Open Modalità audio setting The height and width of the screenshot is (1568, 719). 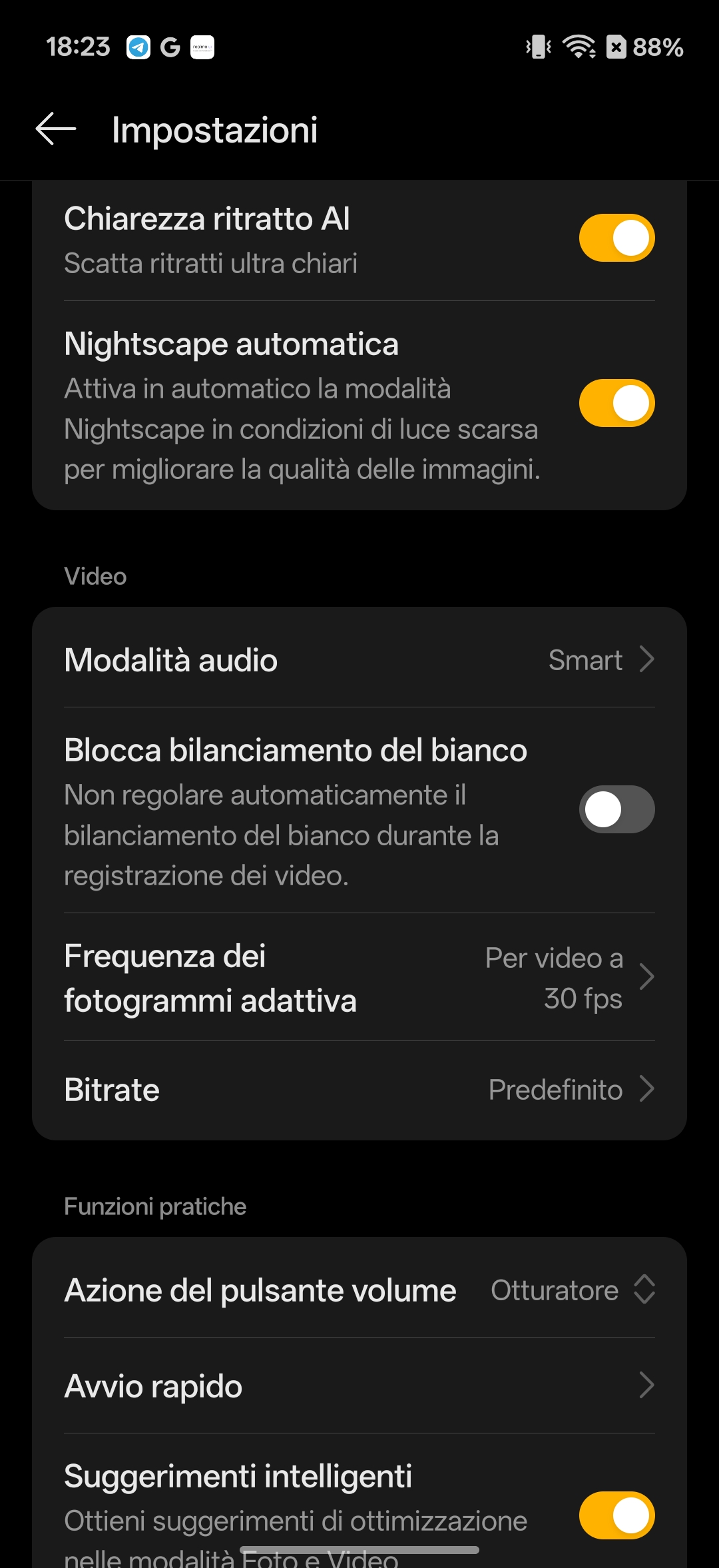[x=359, y=659]
